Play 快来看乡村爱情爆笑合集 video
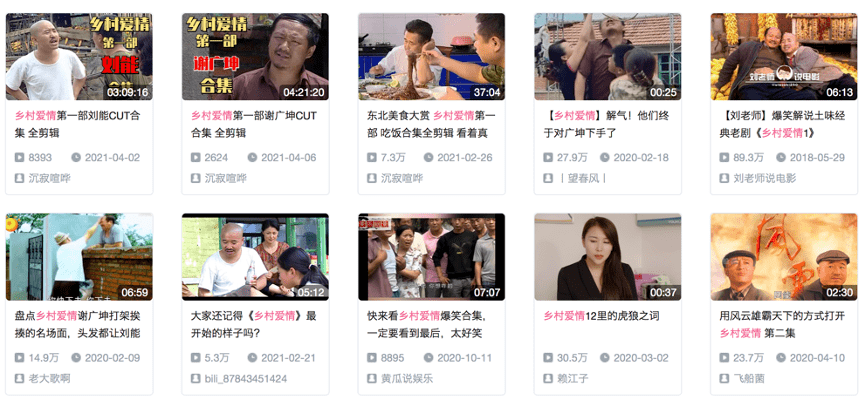Screen dimensions: 866x400 tap(431, 256)
